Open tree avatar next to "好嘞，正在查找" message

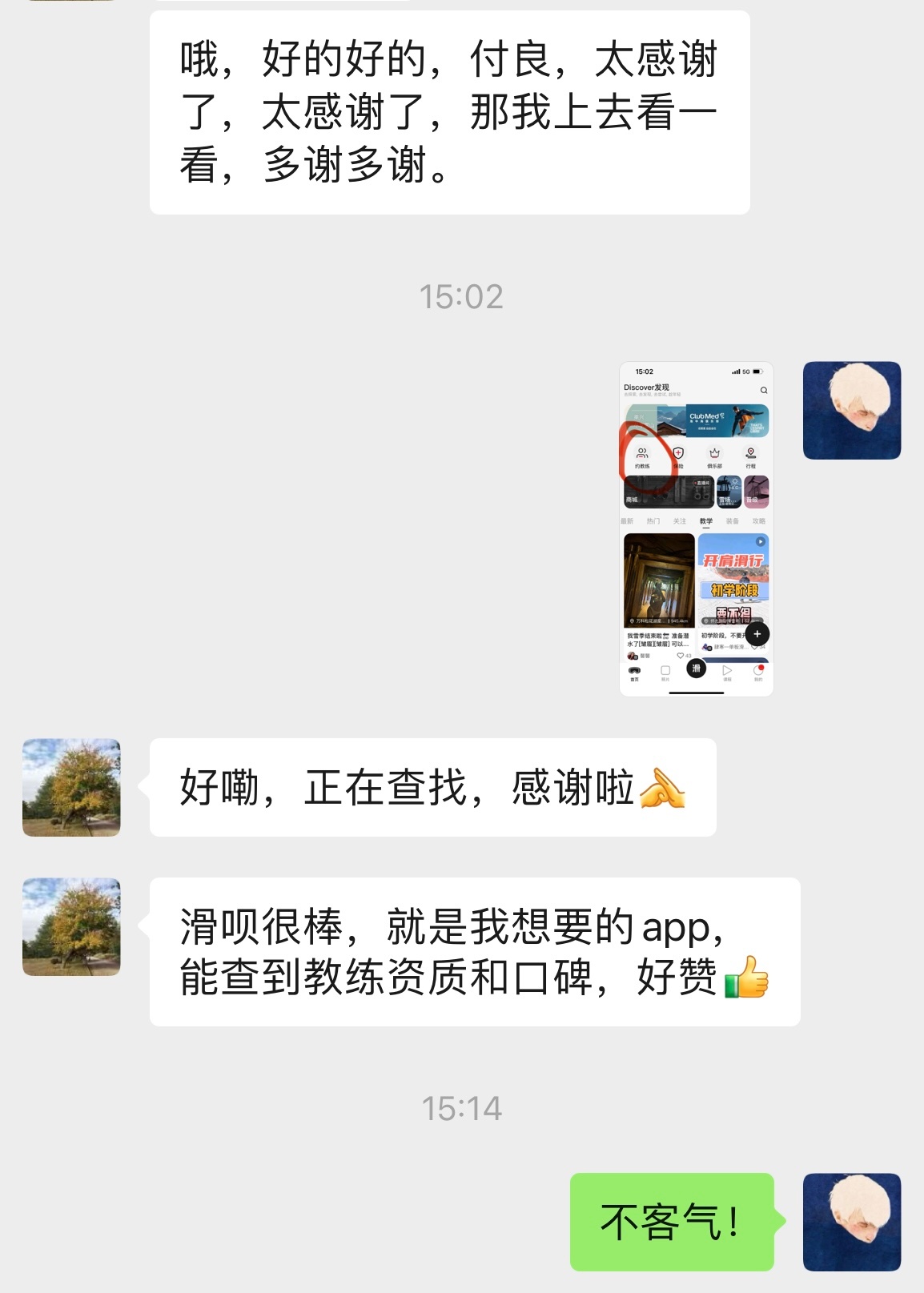(71, 787)
